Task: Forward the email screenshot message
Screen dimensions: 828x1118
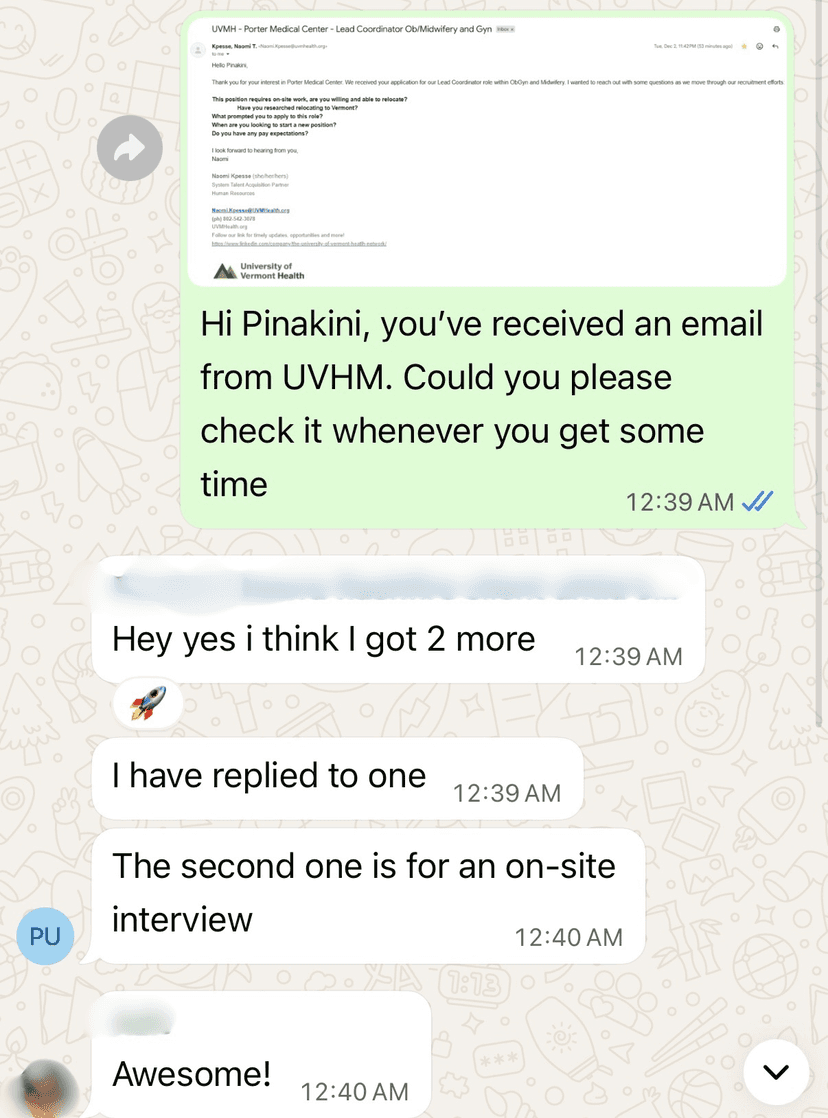Action: 130,149
